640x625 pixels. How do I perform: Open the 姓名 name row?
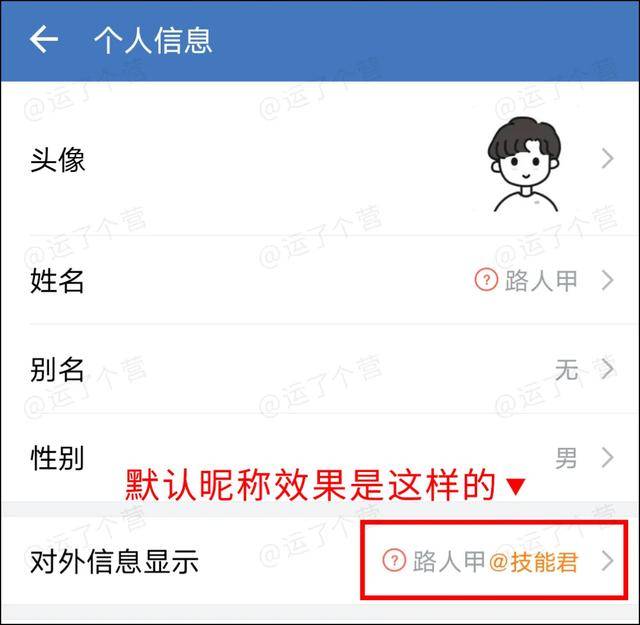[x=320, y=281]
